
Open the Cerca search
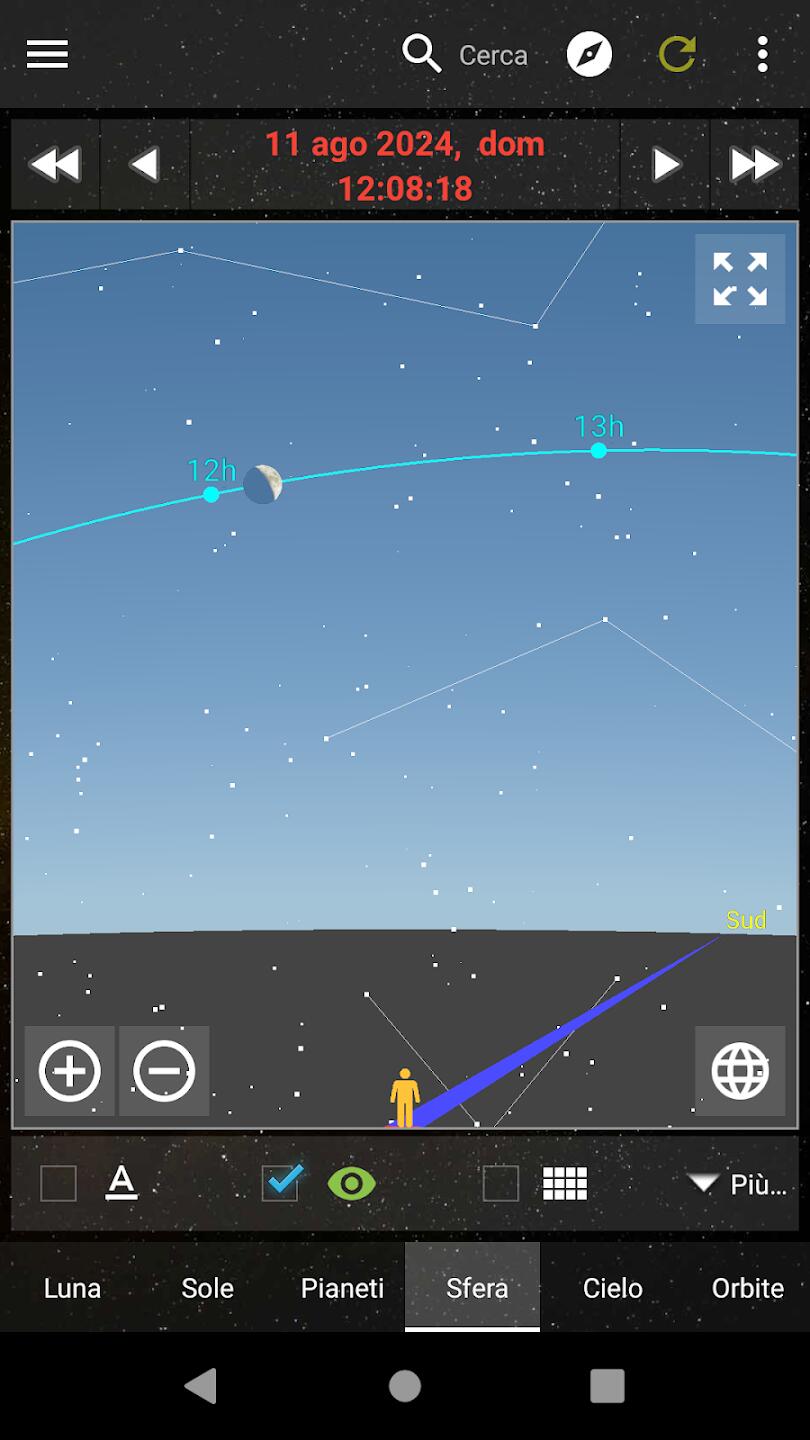pyautogui.click(x=466, y=54)
